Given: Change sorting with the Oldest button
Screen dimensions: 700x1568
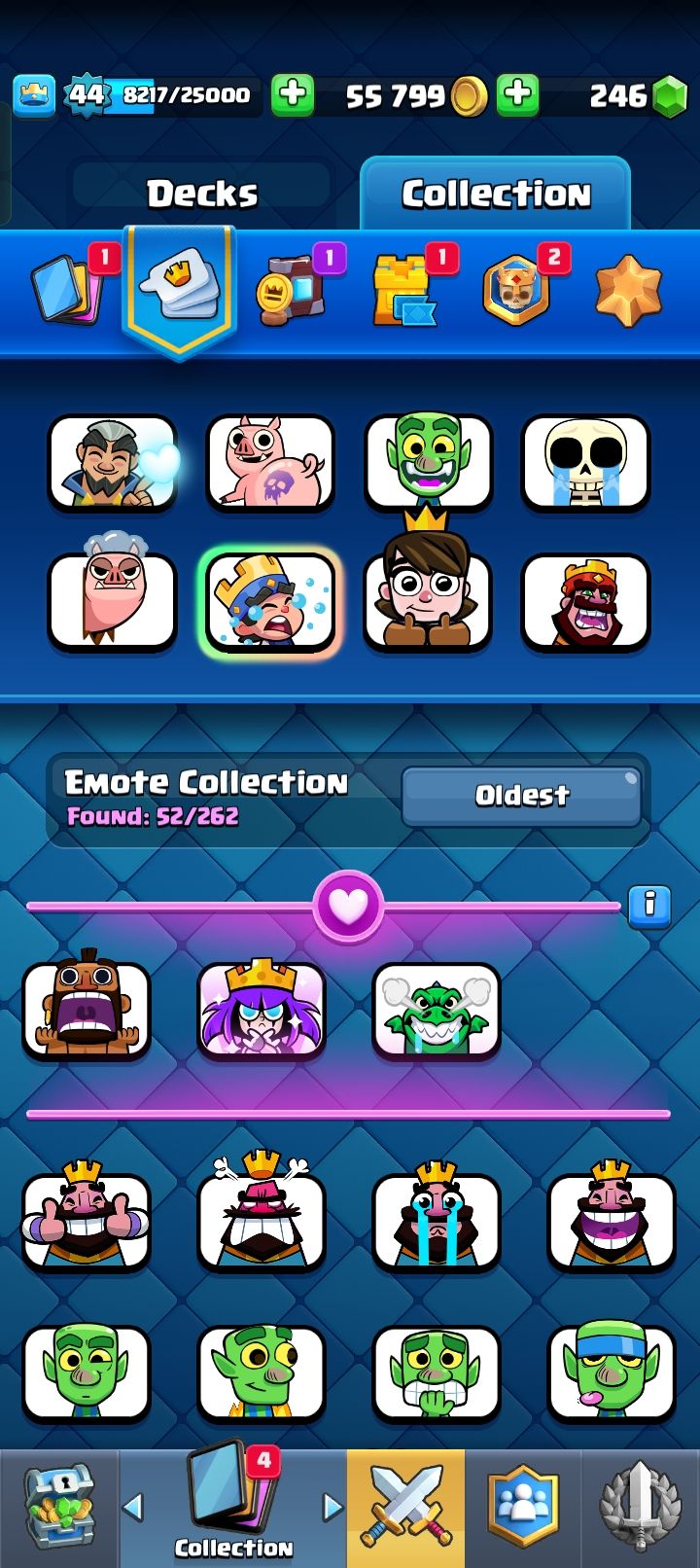Looking at the screenshot, I should [522, 796].
